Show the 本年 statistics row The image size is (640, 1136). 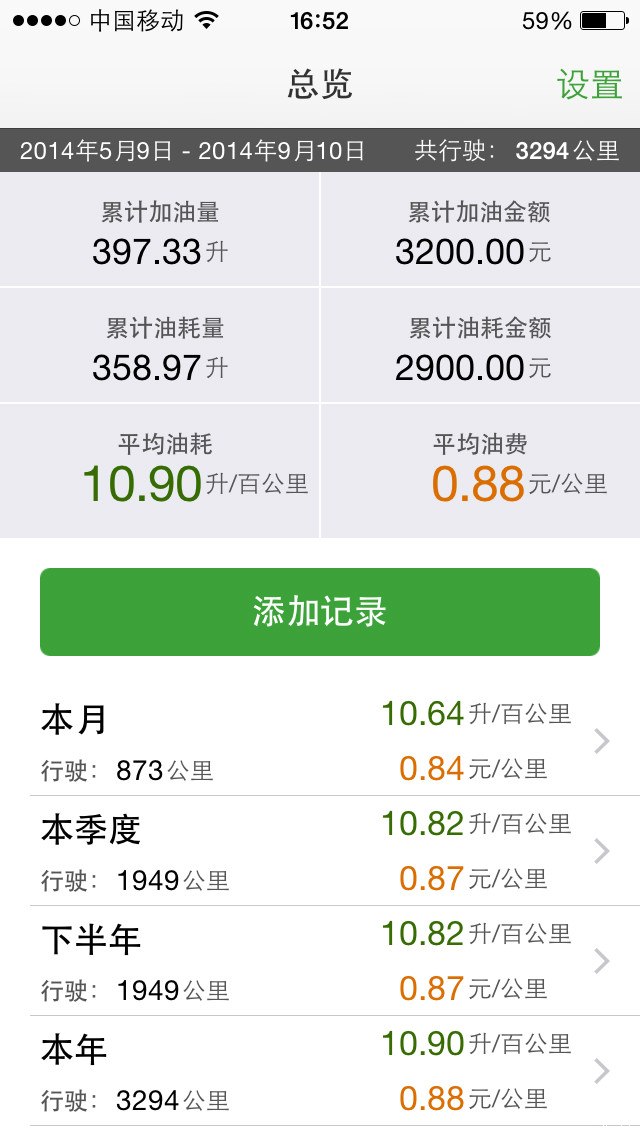tap(320, 1072)
